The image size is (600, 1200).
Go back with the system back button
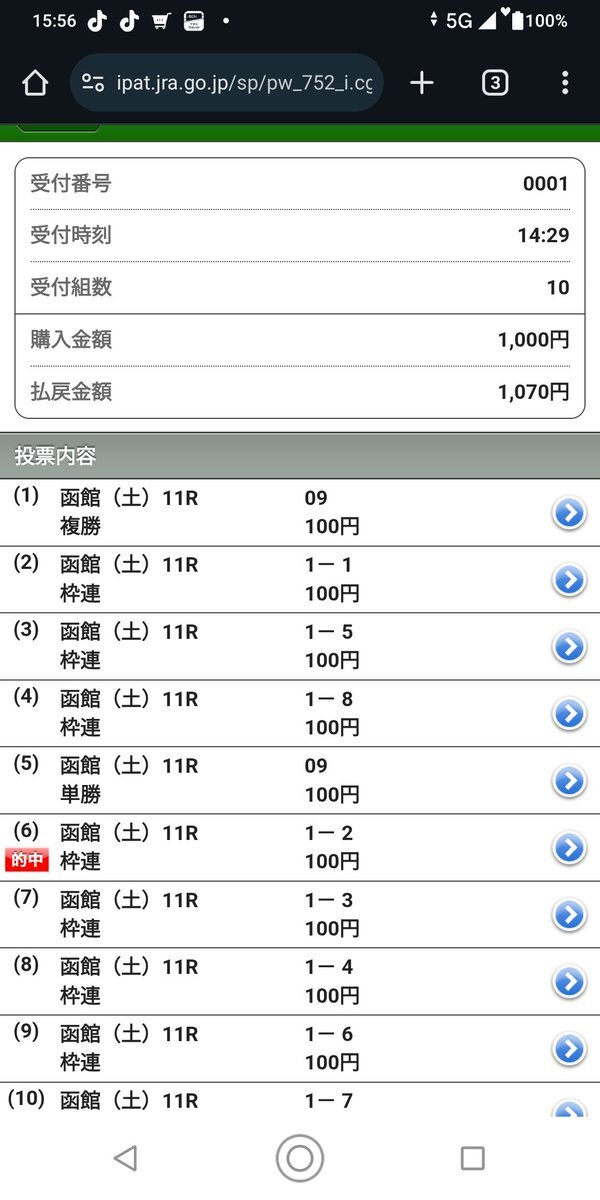(x=125, y=1158)
